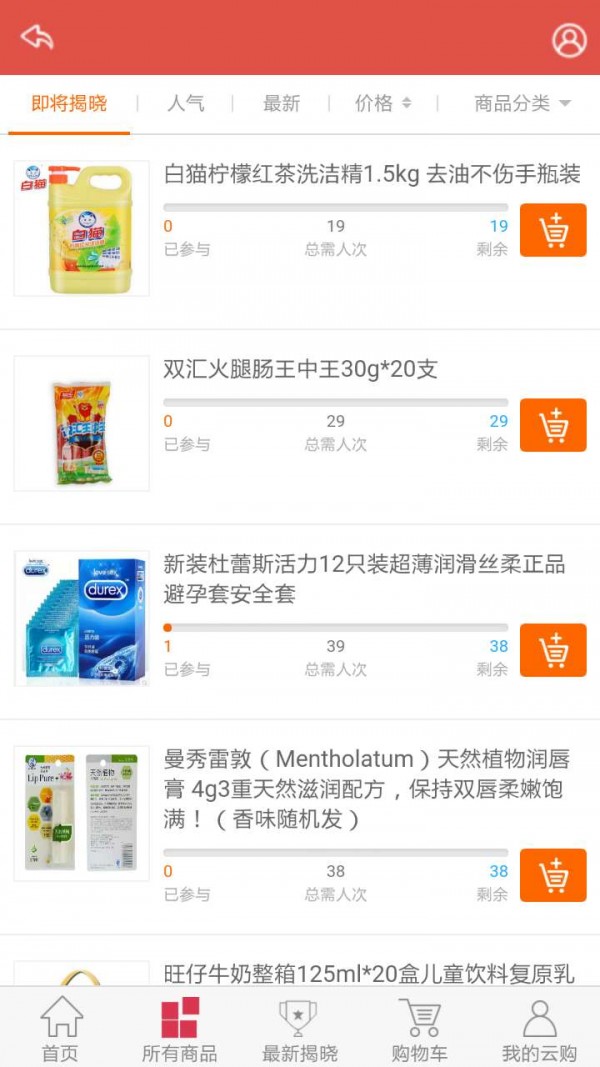Add 白猫柠檬红茶洗洁精 to cart
Image resolution: width=600 pixels, height=1067 pixels.
point(553,231)
